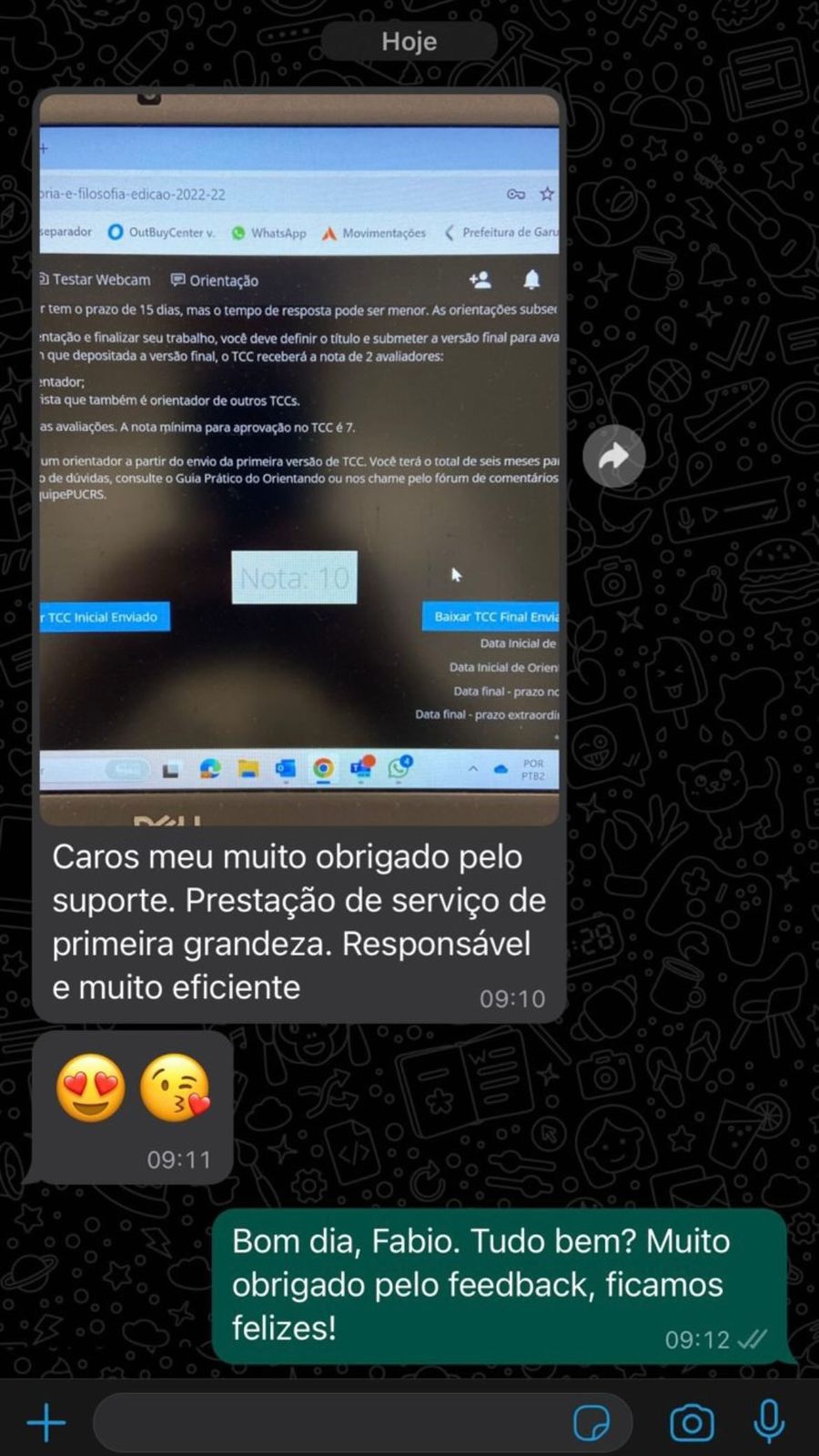Open the sticker picker
This screenshot has width=819, height=1456.
pyautogui.click(x=591, y=1422)
